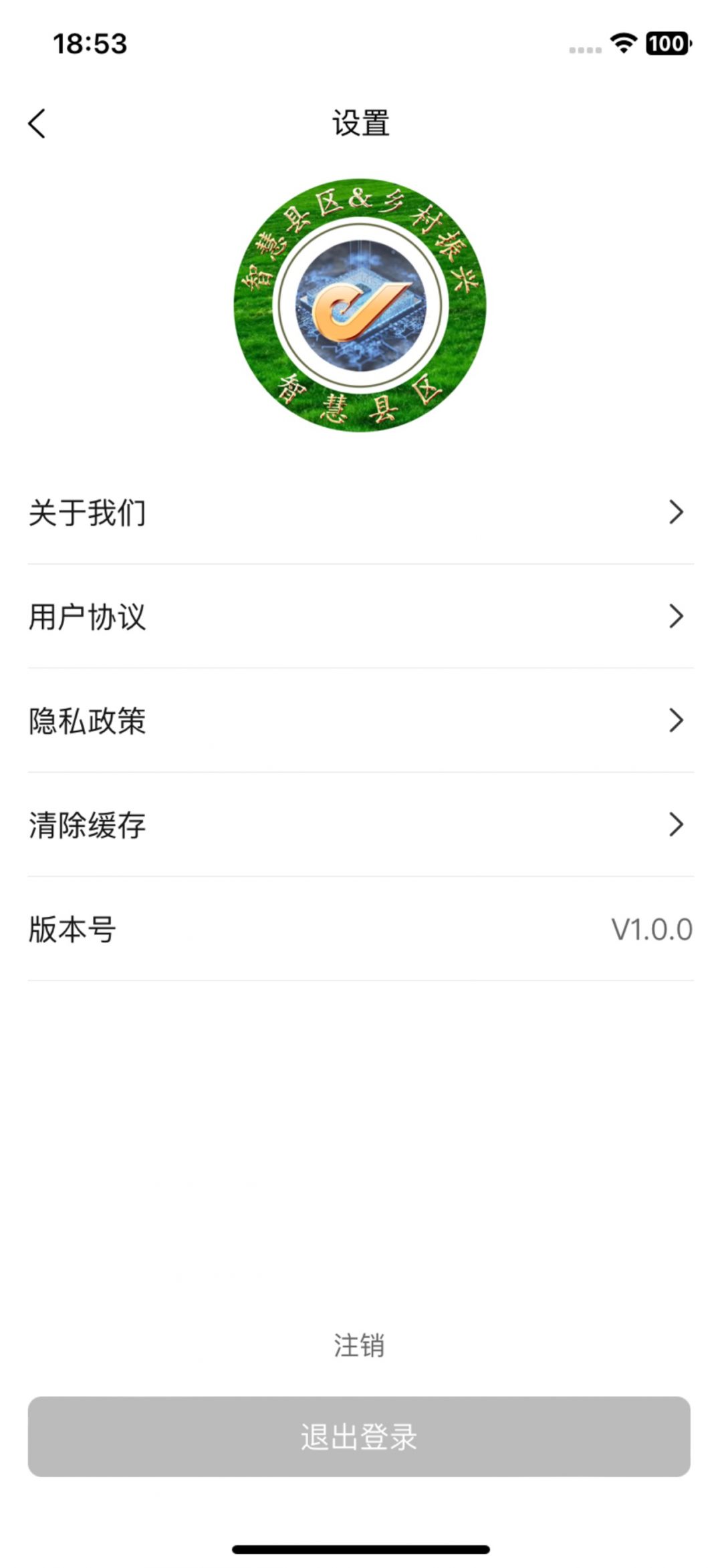722x1568 pixels.
Task: Go back from the 设置 page
Action: (37, 124)
